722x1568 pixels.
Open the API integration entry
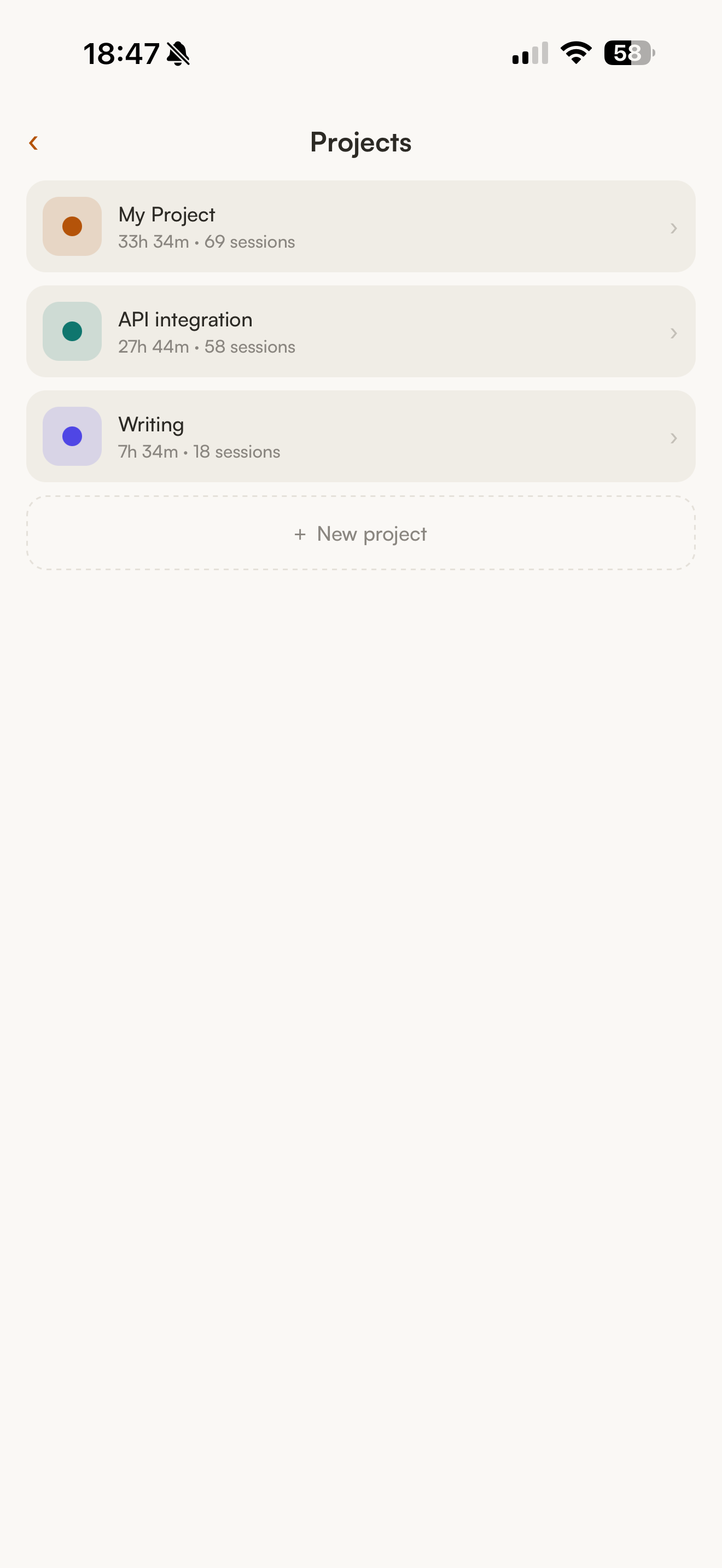point(361,331)
